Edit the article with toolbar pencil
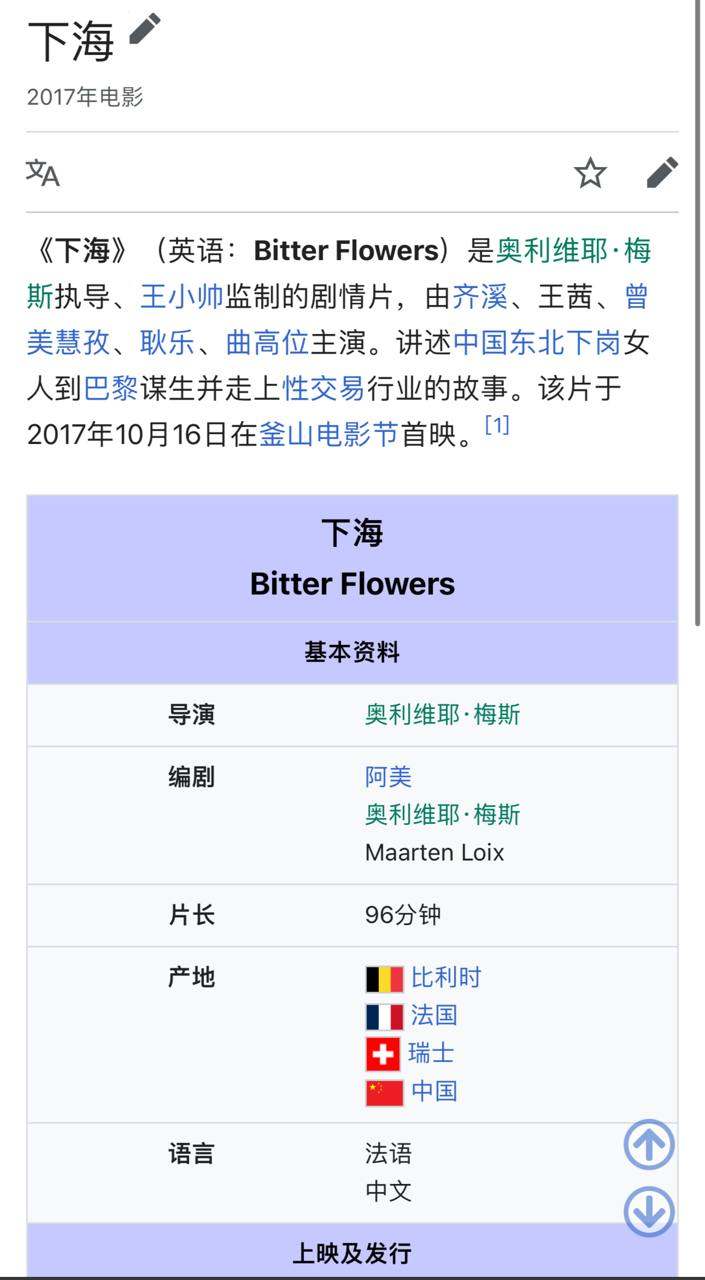The width and height of the screenshot is (705, 1280). (662, 173)
